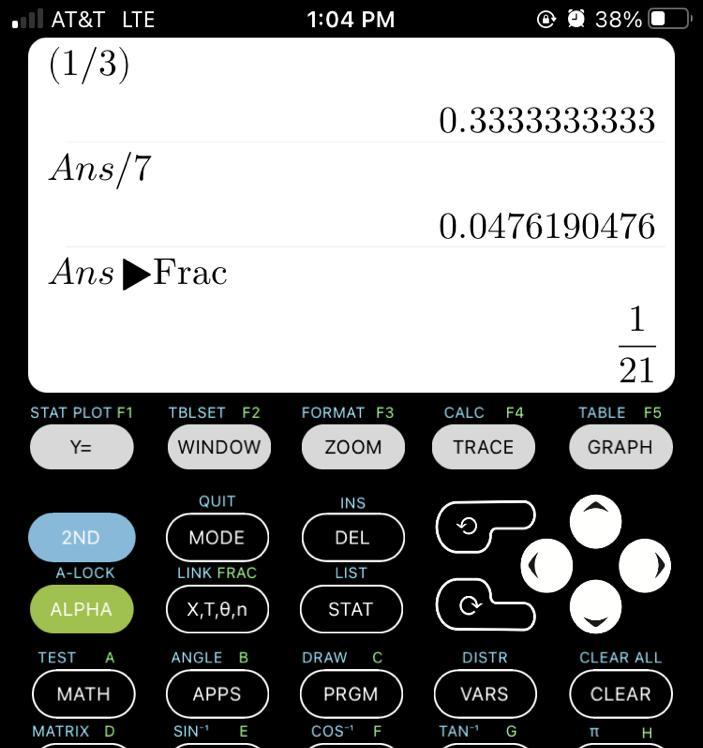The image size is (703, 748).
Task: Open the APPS key
Action: click(x=217, y=694)
